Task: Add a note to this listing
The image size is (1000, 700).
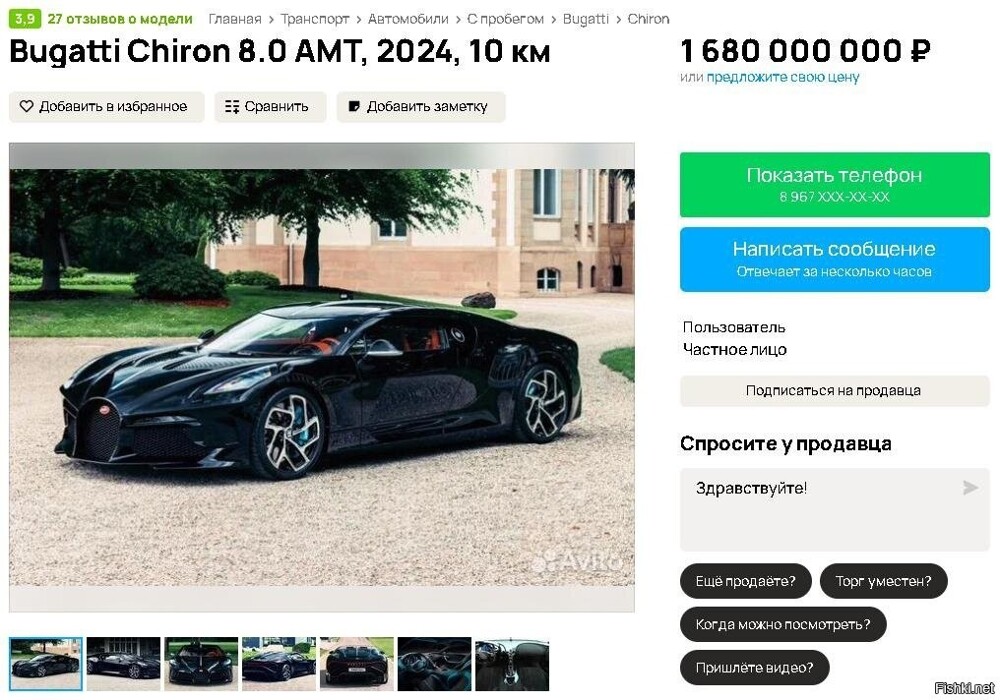Action: click(x=420, y=107)
